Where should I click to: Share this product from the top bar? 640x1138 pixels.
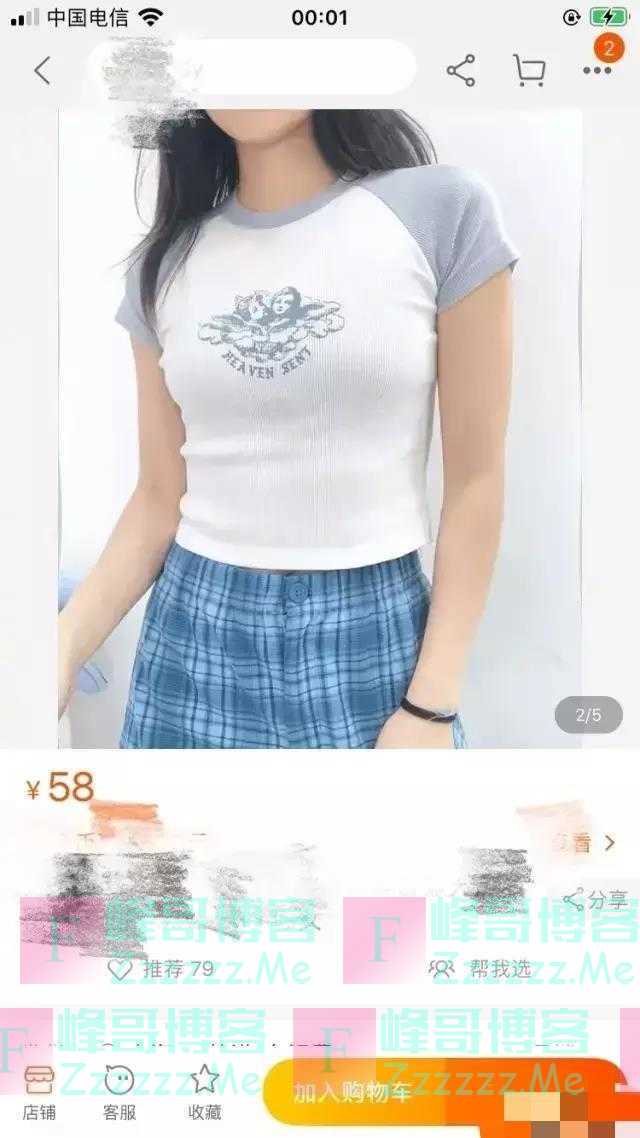[460, 71]
